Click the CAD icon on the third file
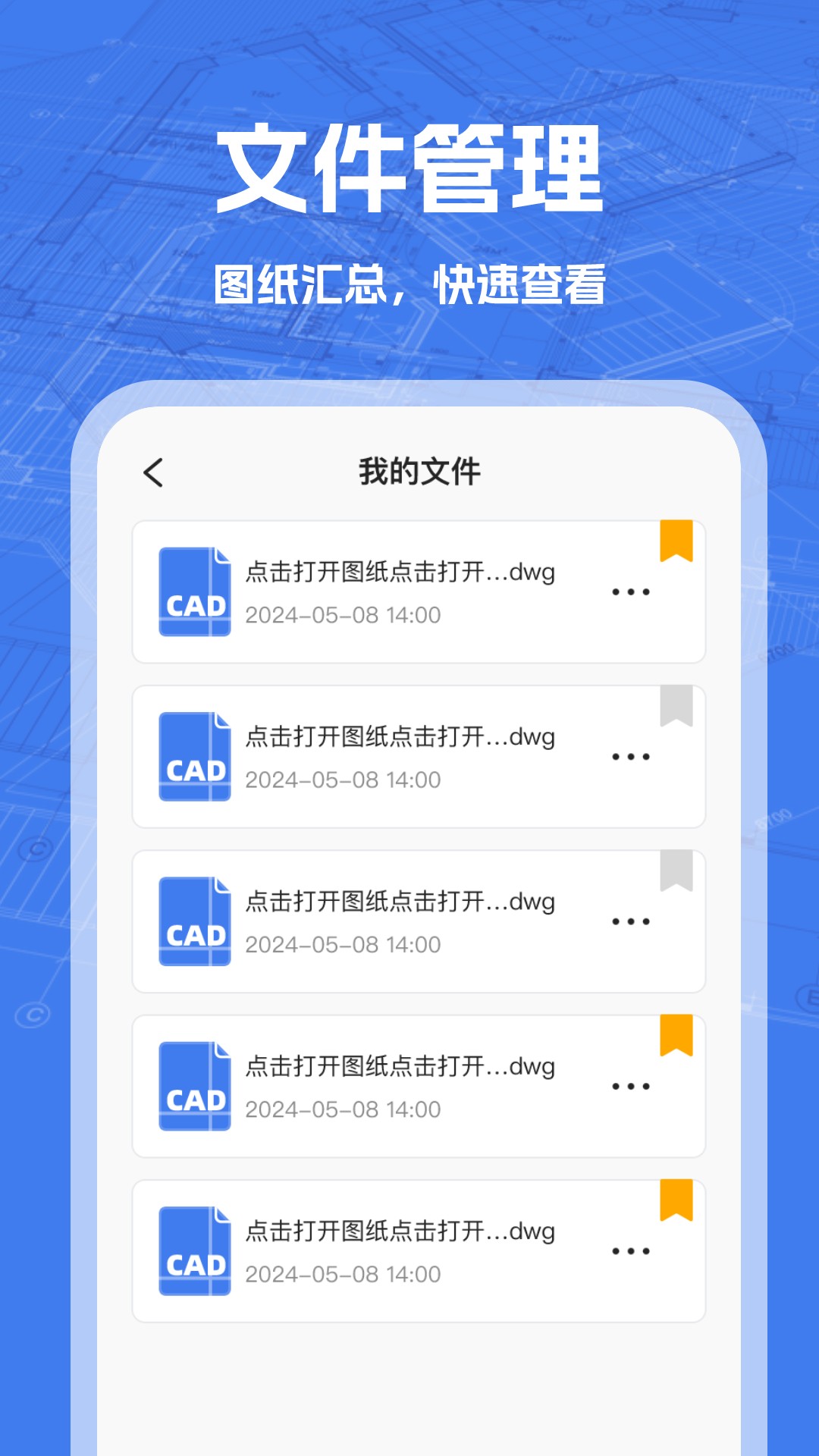Viewport: 819px width, 1456px height. pos(194,921)
